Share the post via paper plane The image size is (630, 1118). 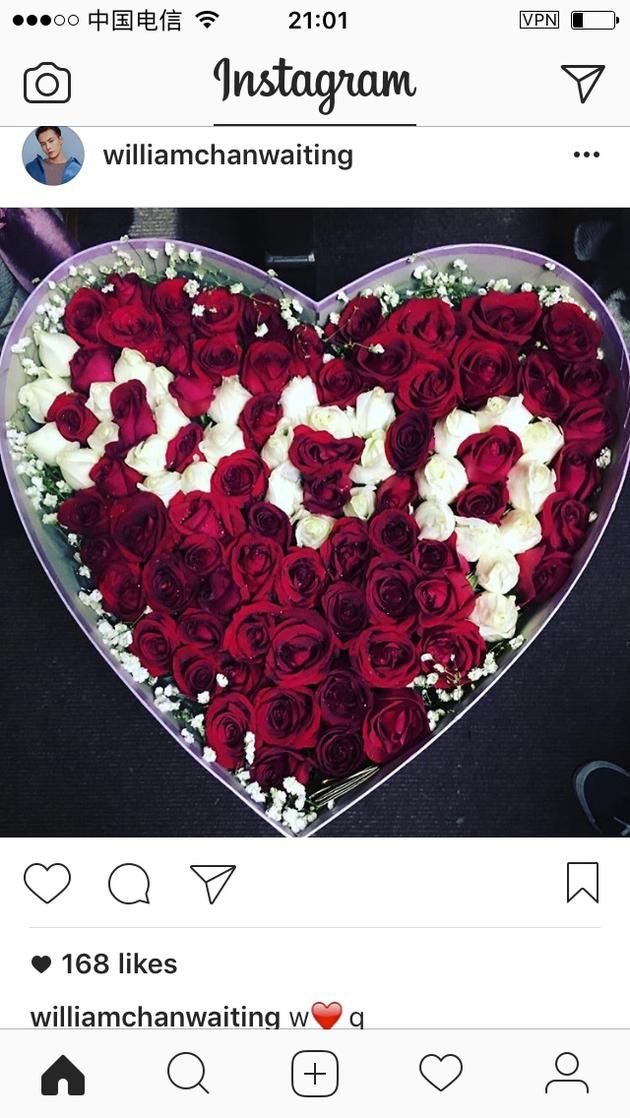pyautogui.click(x=212, y=883)
